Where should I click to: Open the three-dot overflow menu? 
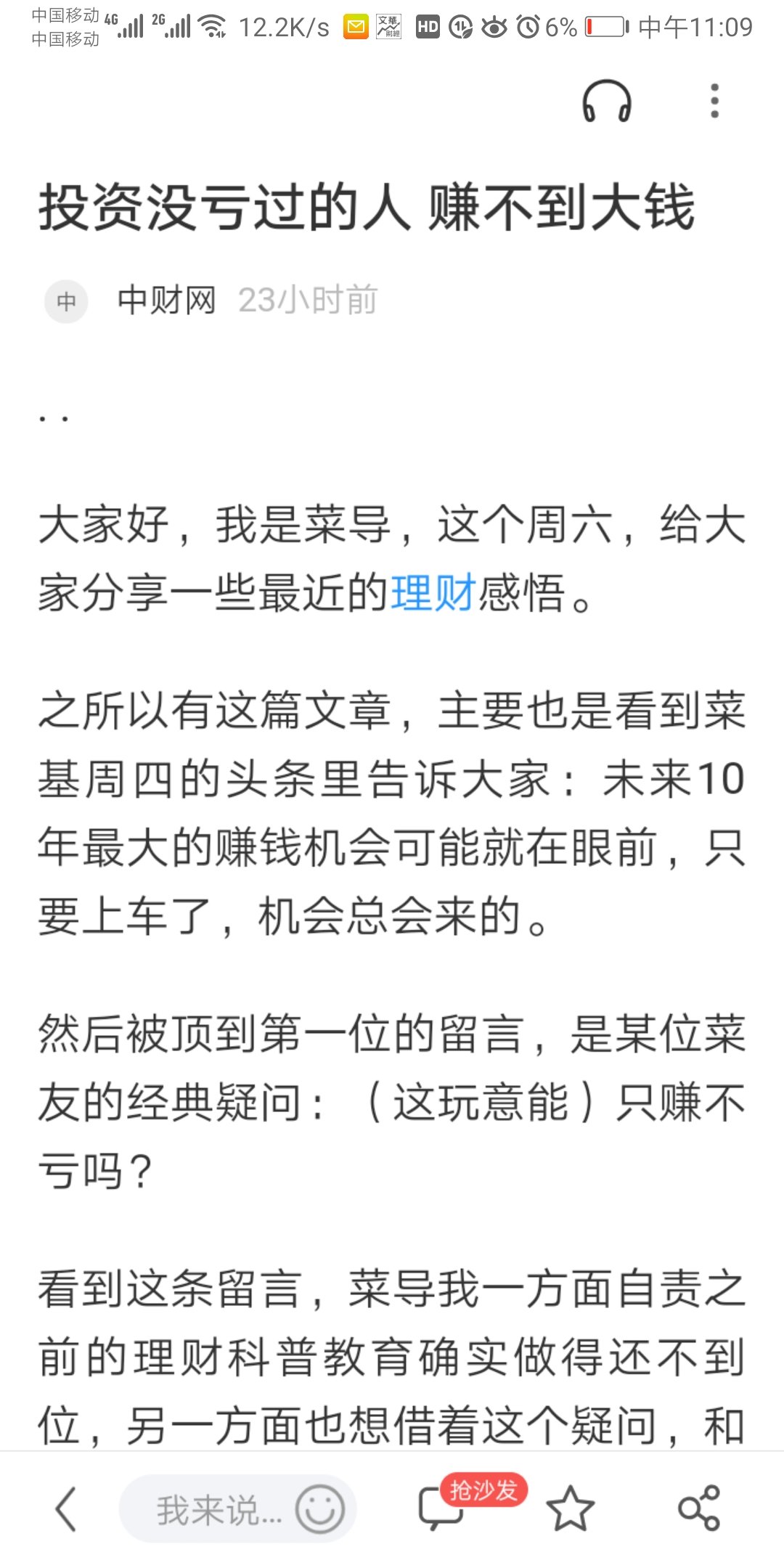(714, 101)
